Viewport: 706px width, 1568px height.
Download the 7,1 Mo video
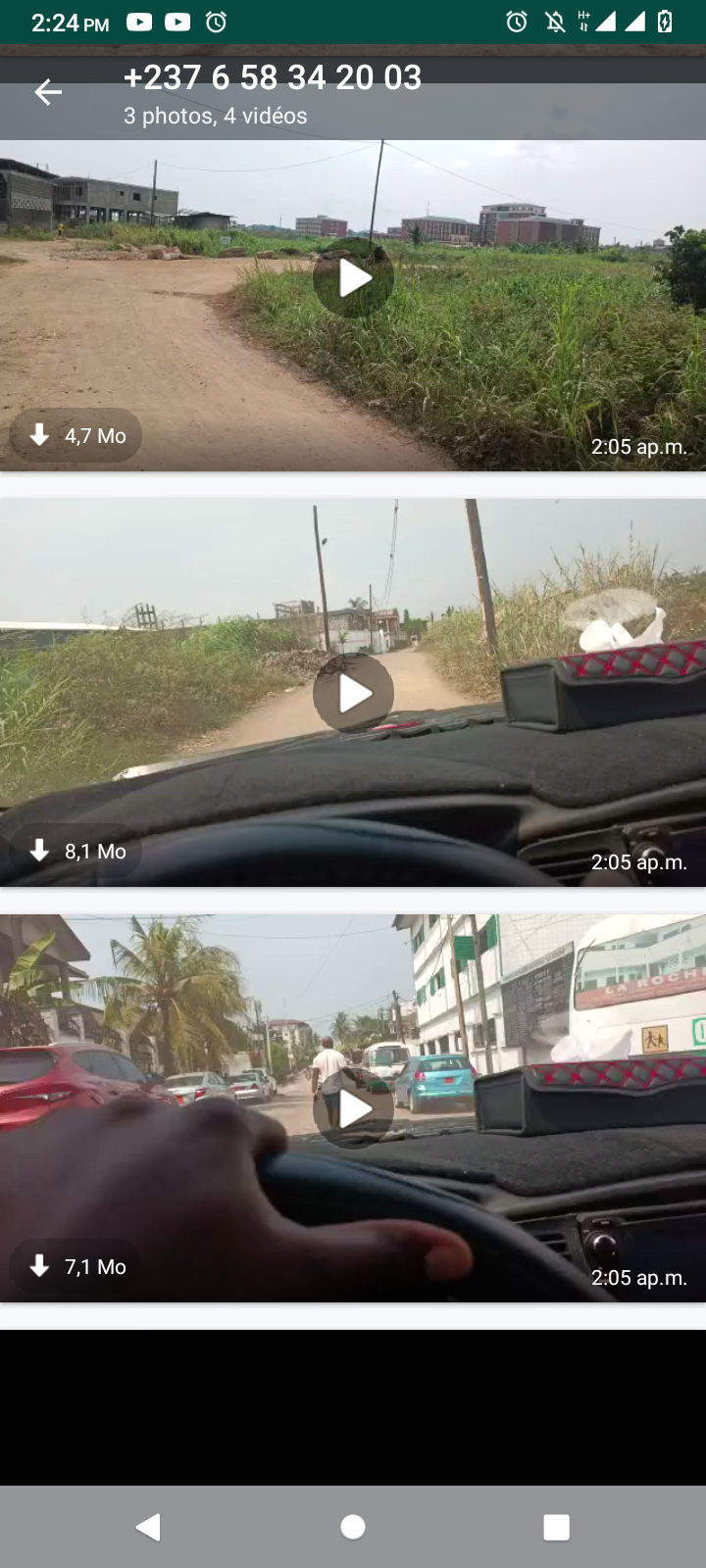(x=76, y=1266)
